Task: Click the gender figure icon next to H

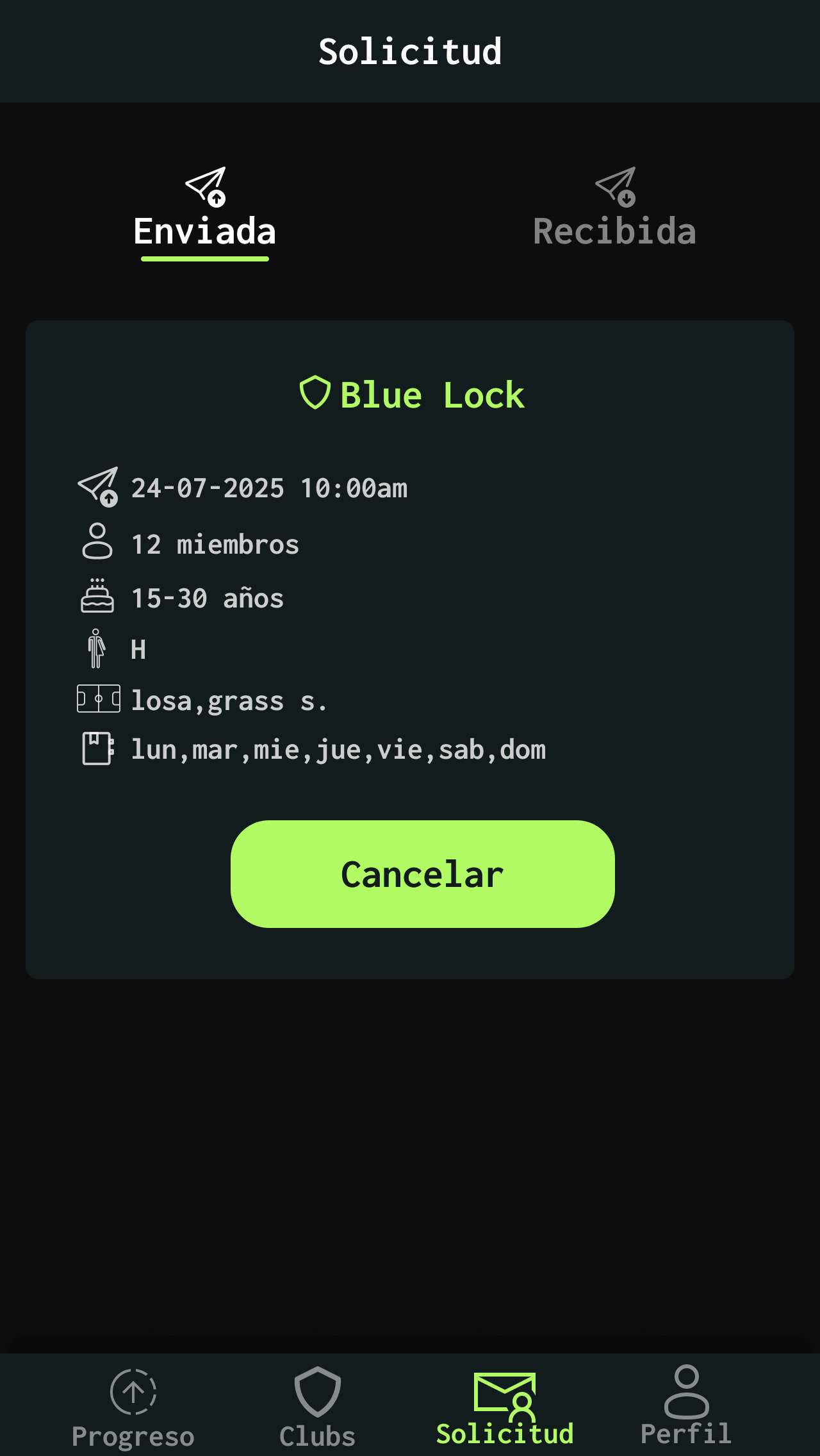Action: (x=97, y=649)
